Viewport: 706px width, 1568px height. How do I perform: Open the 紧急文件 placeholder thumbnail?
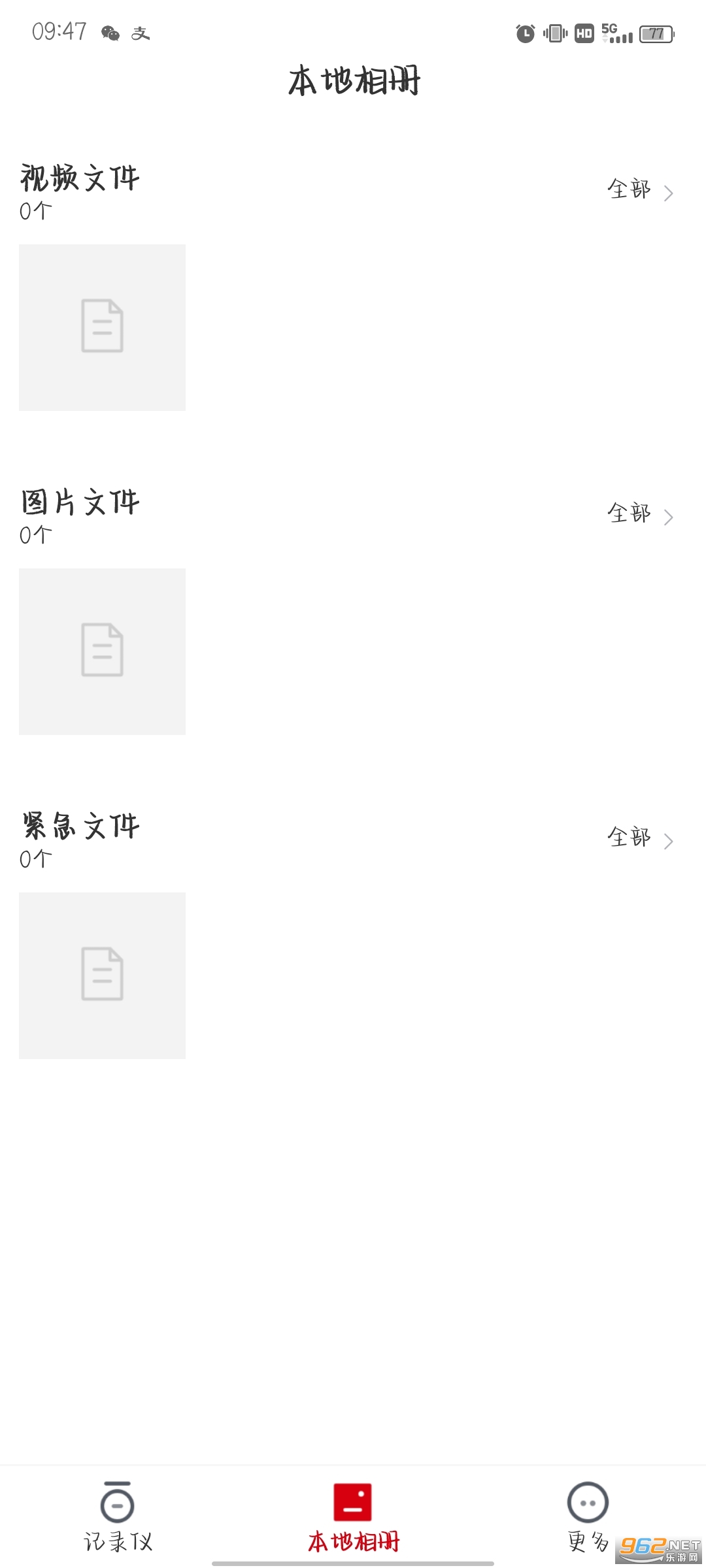(x=102, y=975)
